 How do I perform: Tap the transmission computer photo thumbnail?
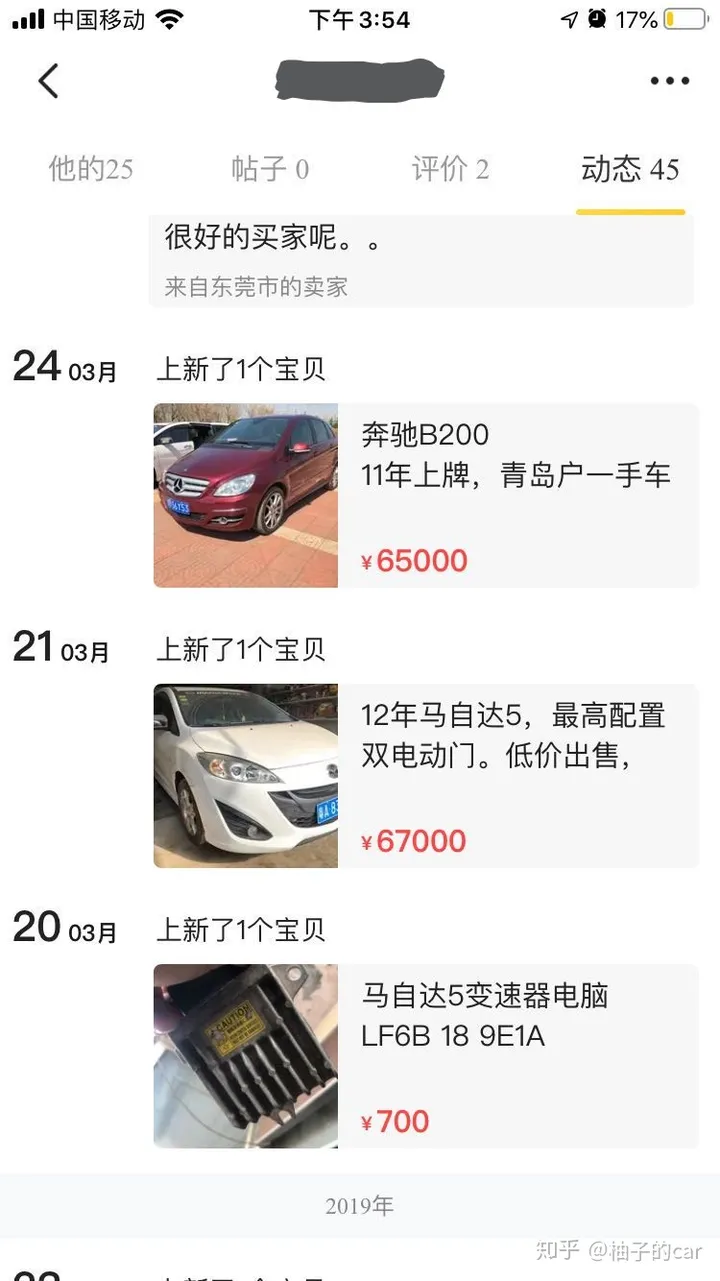pyautogui.click(x=245, y=1056)
